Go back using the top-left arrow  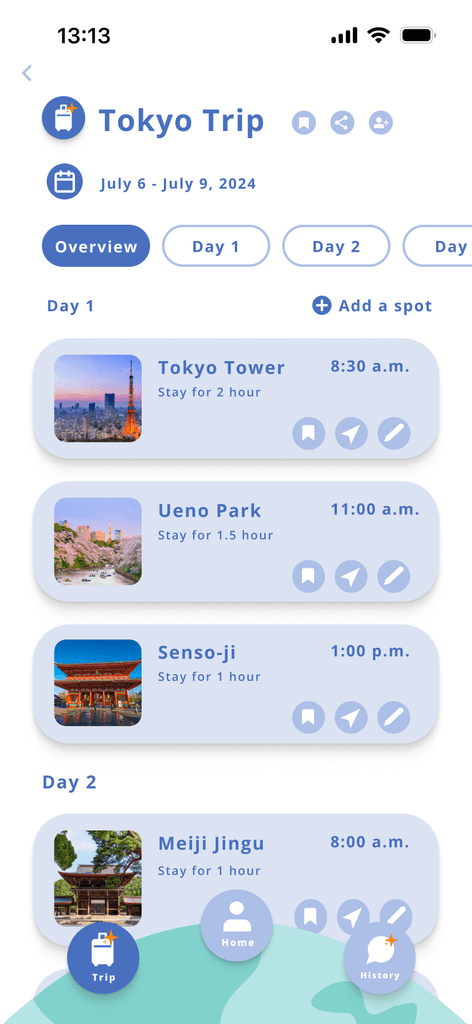pyautogui.click(x=27, y=72)
